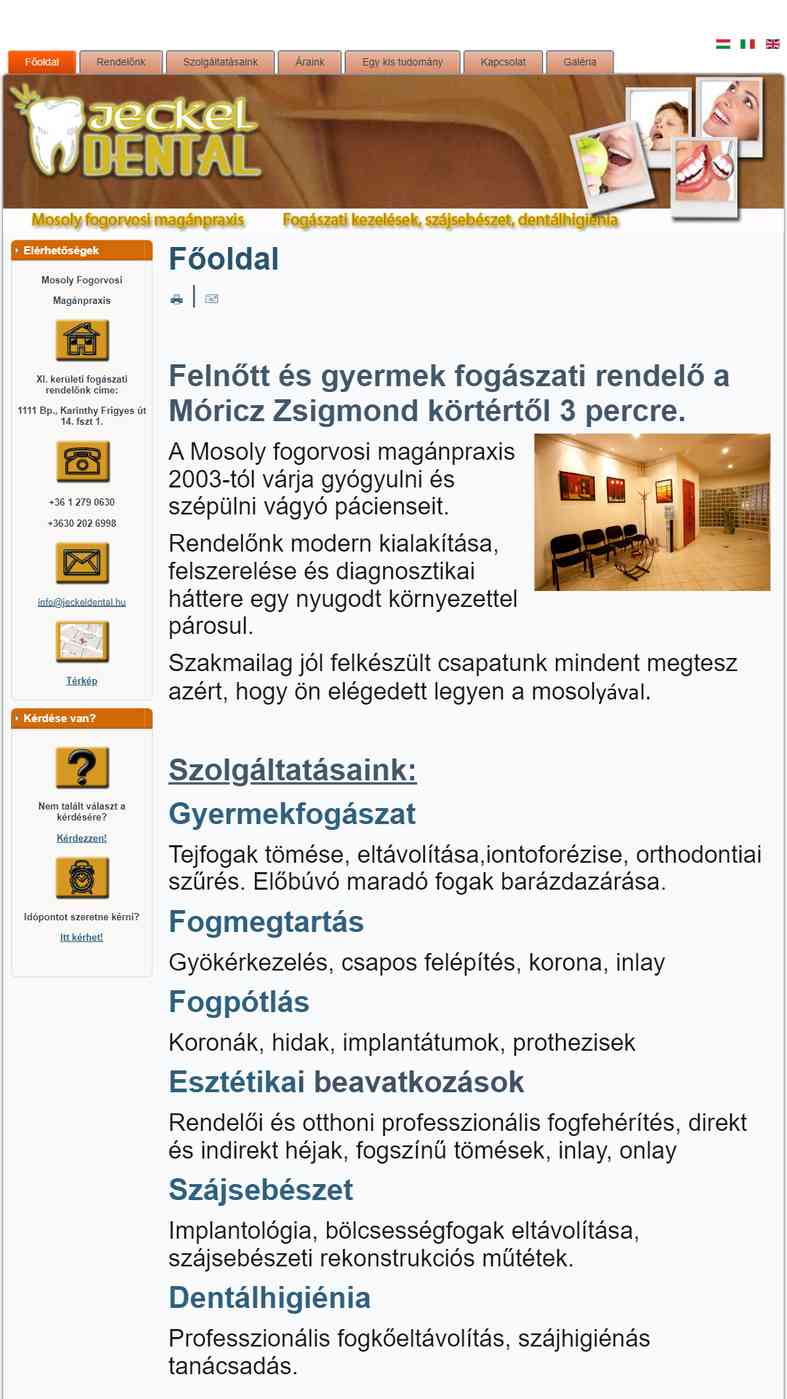Email this page via envelope icon

(x=211, y=299)
